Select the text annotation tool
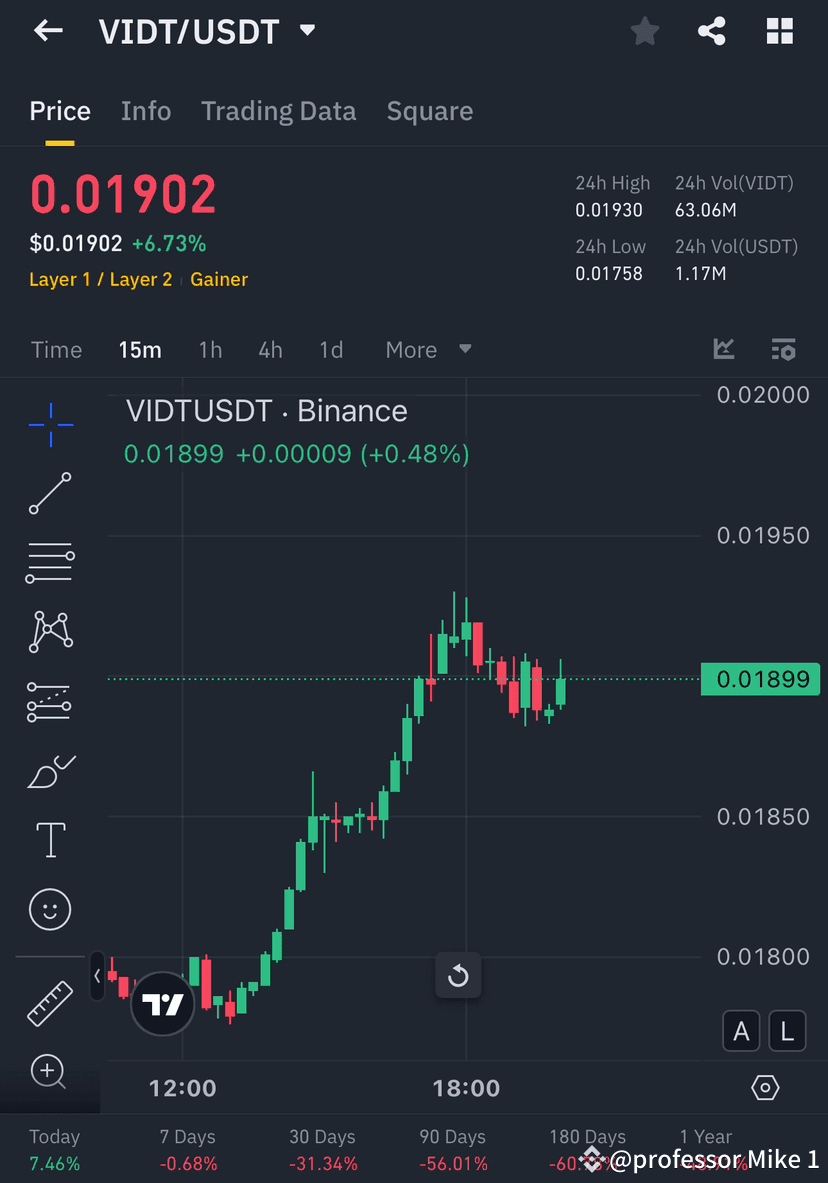 pos(50,840)
